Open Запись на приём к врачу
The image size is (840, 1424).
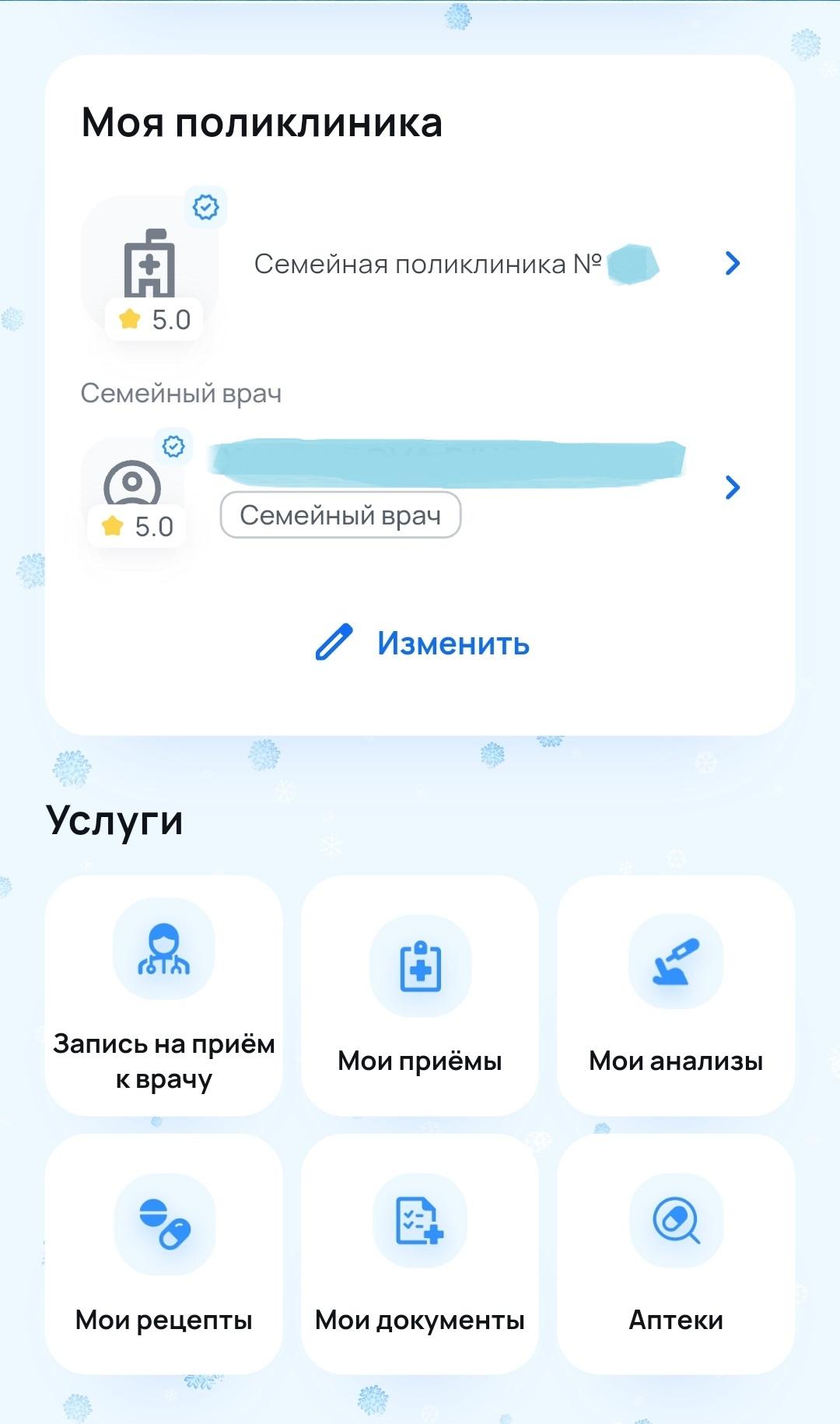tap(164, 996)
